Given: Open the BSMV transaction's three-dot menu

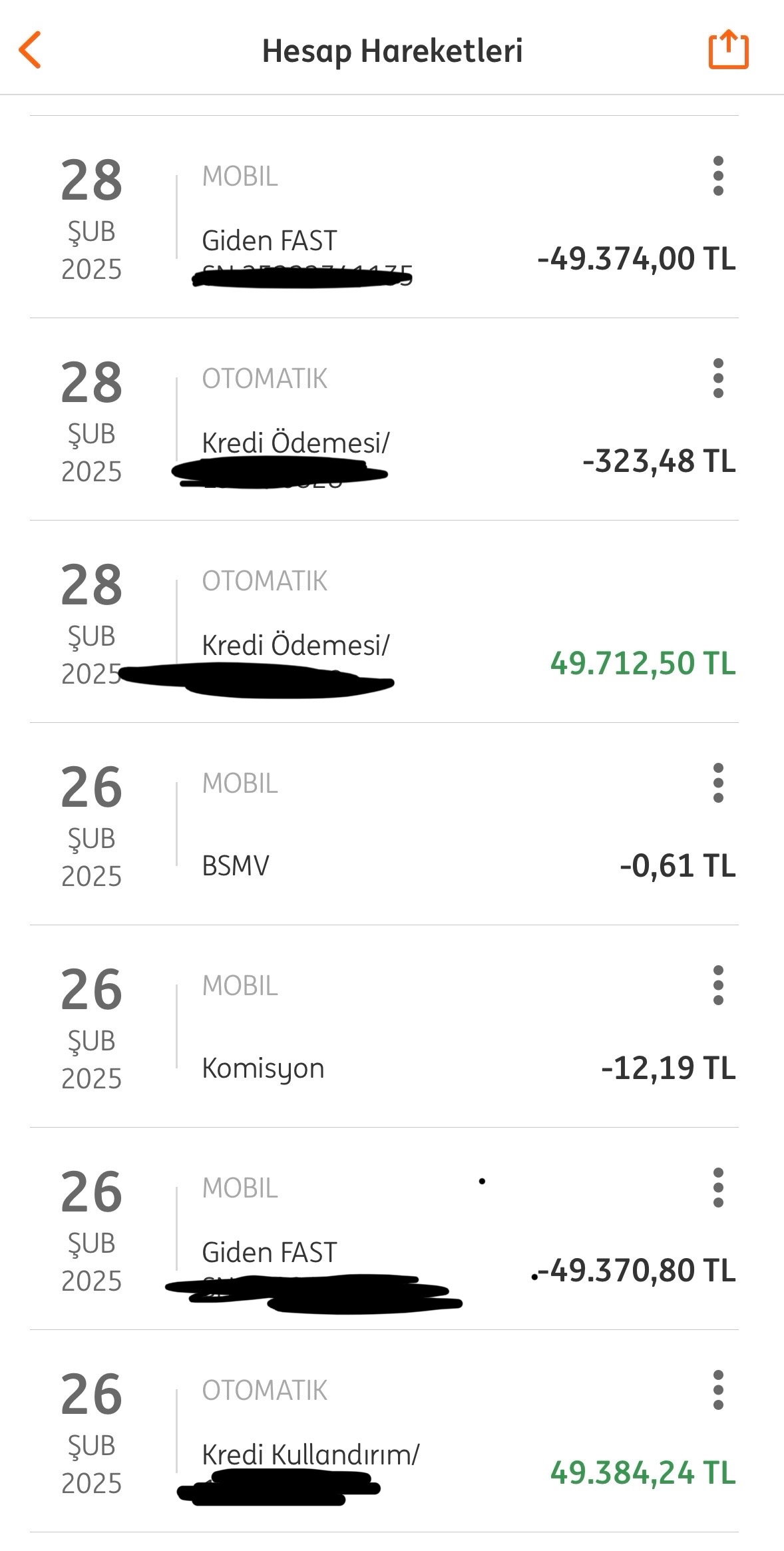Looking at the screenshot, I should (718, 783).
